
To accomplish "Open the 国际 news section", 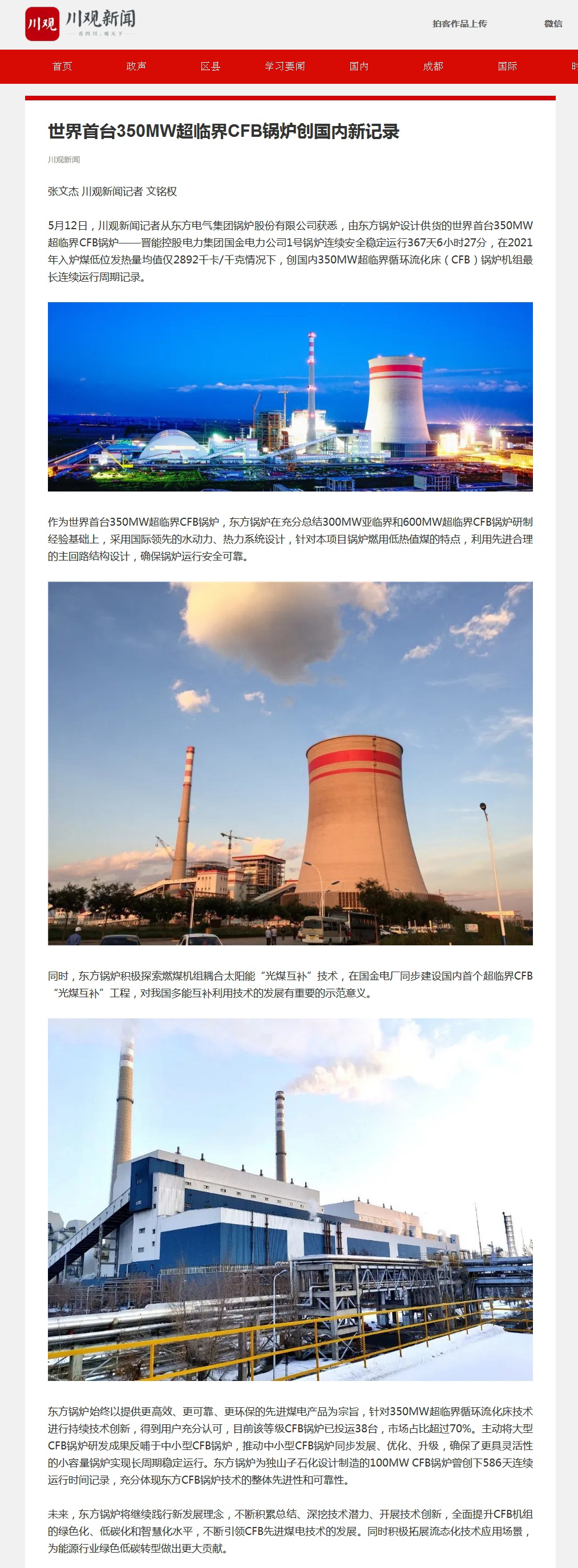I will pos(507,66).
